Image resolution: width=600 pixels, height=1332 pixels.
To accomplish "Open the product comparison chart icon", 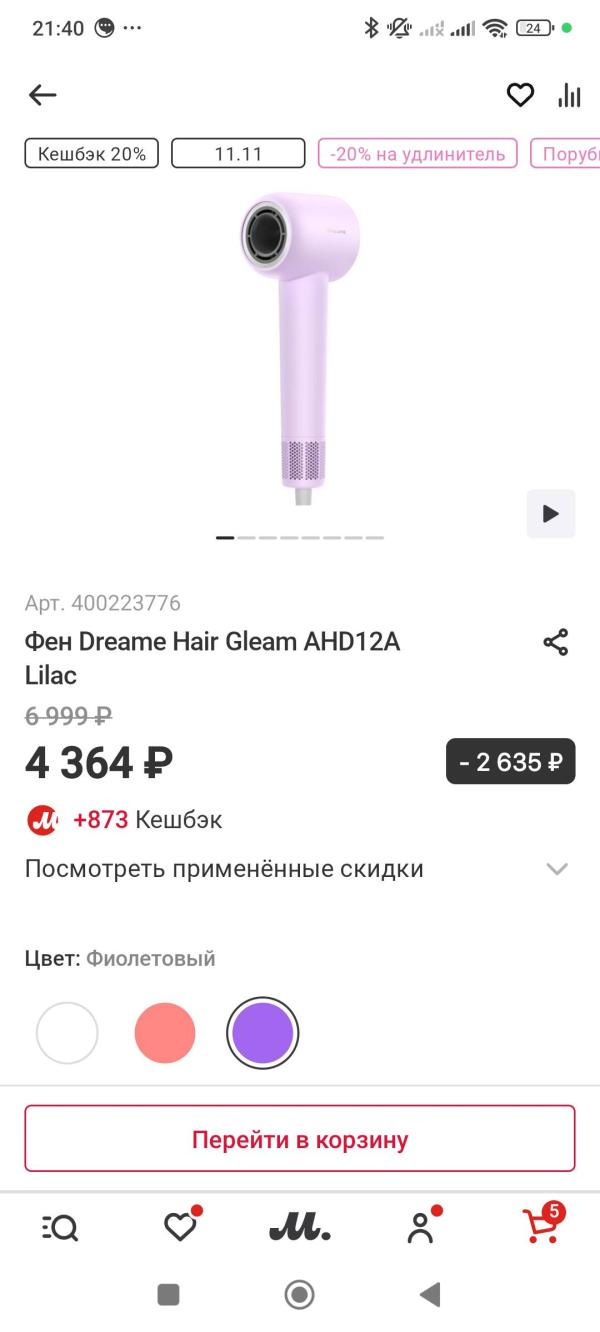I will point(570,95).
